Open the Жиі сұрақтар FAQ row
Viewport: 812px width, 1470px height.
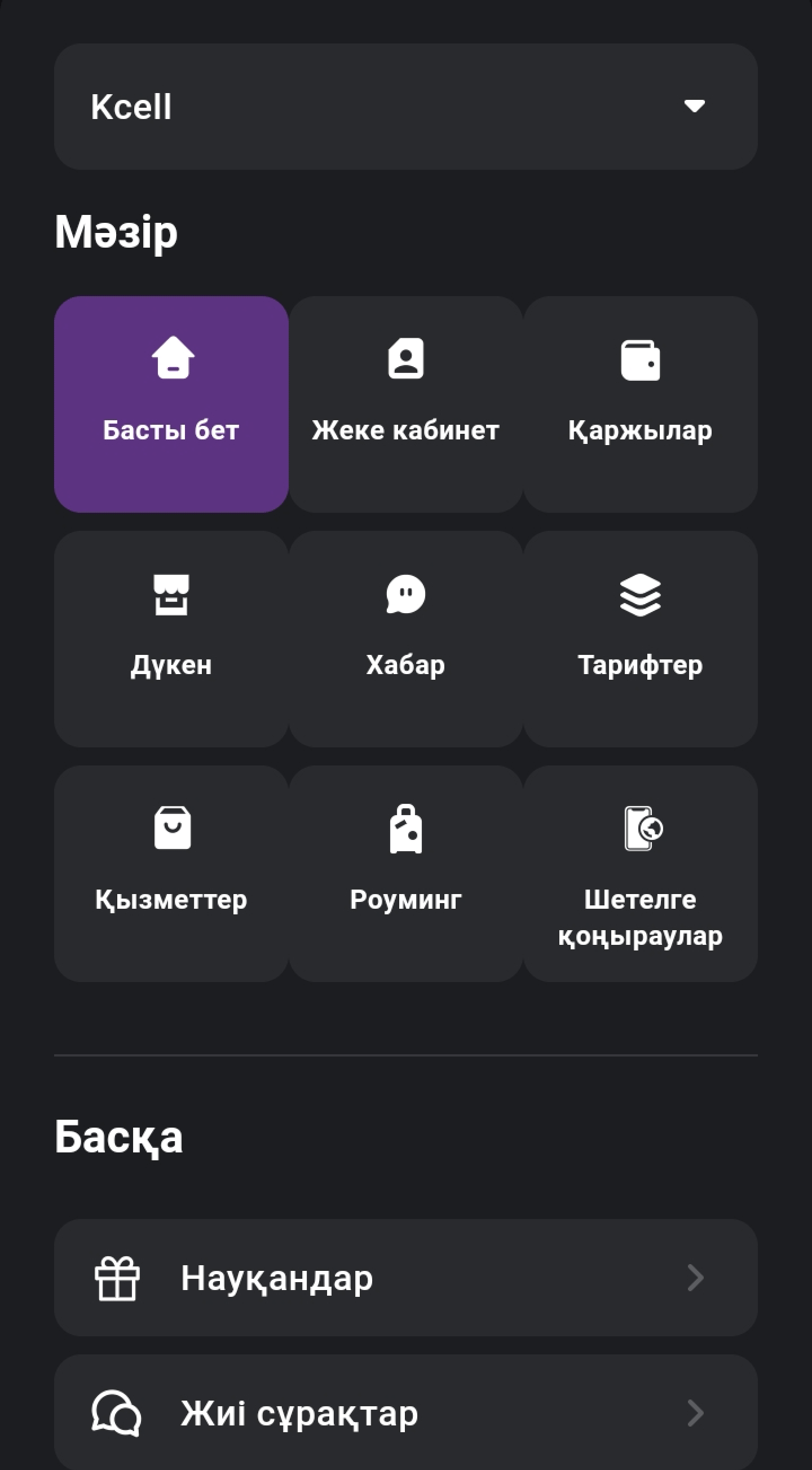(x=405, y=1412)
